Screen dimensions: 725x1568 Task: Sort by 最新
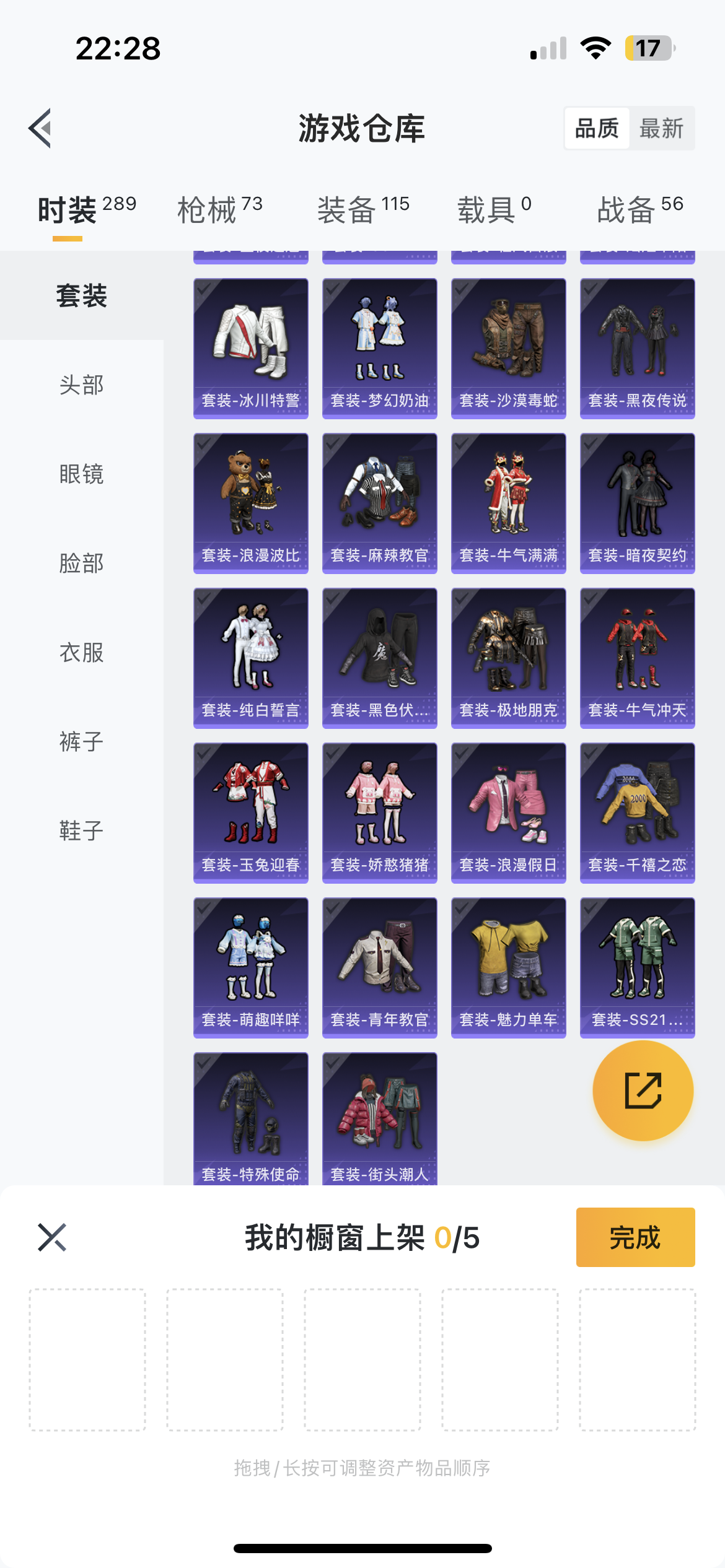pos(661,128)
